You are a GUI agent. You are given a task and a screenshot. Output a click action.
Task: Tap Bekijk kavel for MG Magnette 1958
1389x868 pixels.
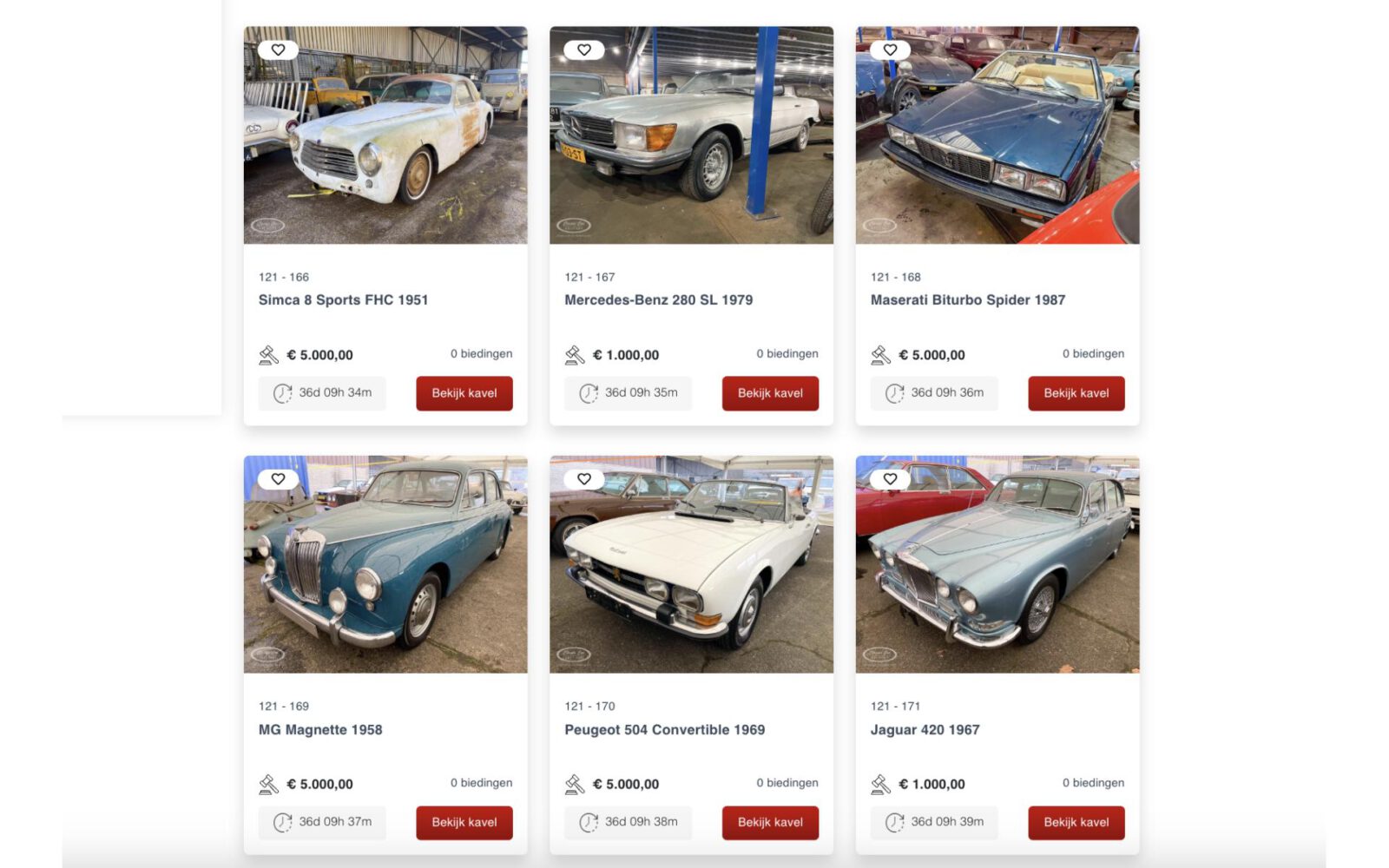point(464,822)
